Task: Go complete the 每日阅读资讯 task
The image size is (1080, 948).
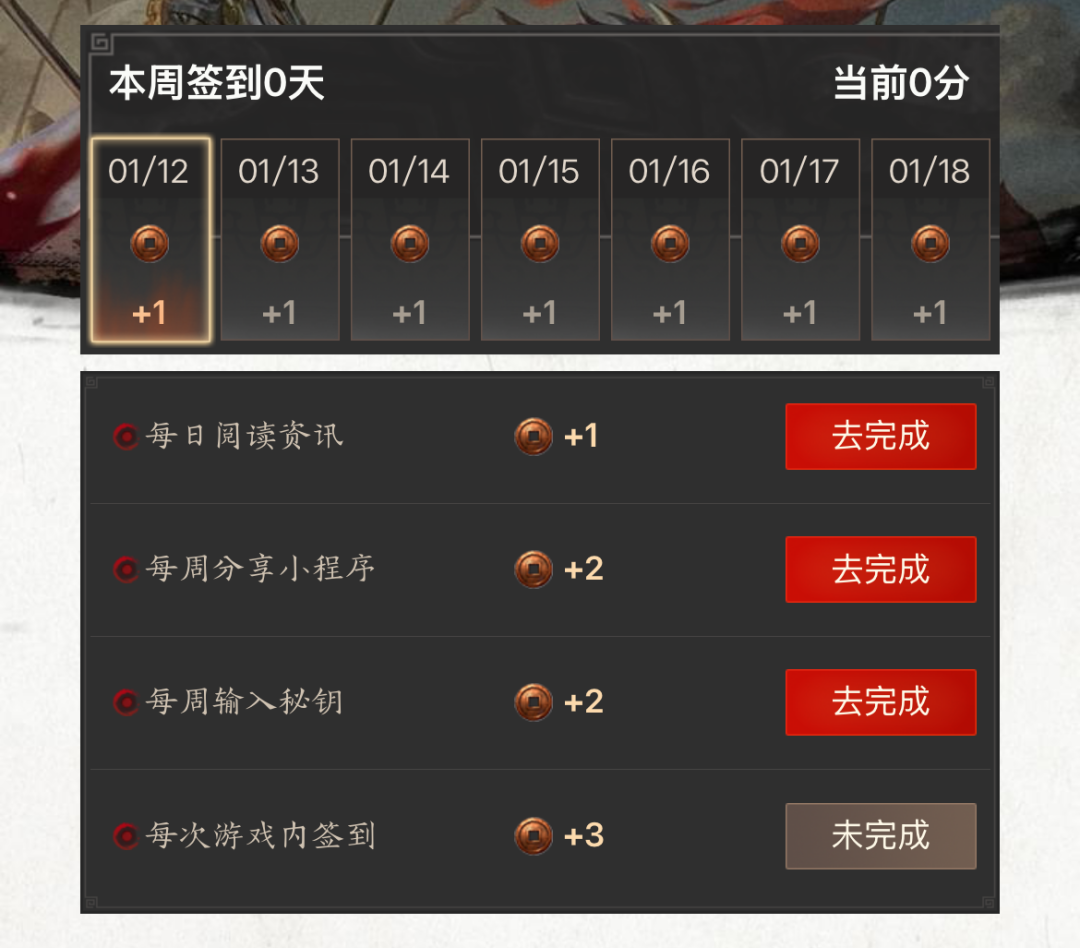Action: (880, 436)
